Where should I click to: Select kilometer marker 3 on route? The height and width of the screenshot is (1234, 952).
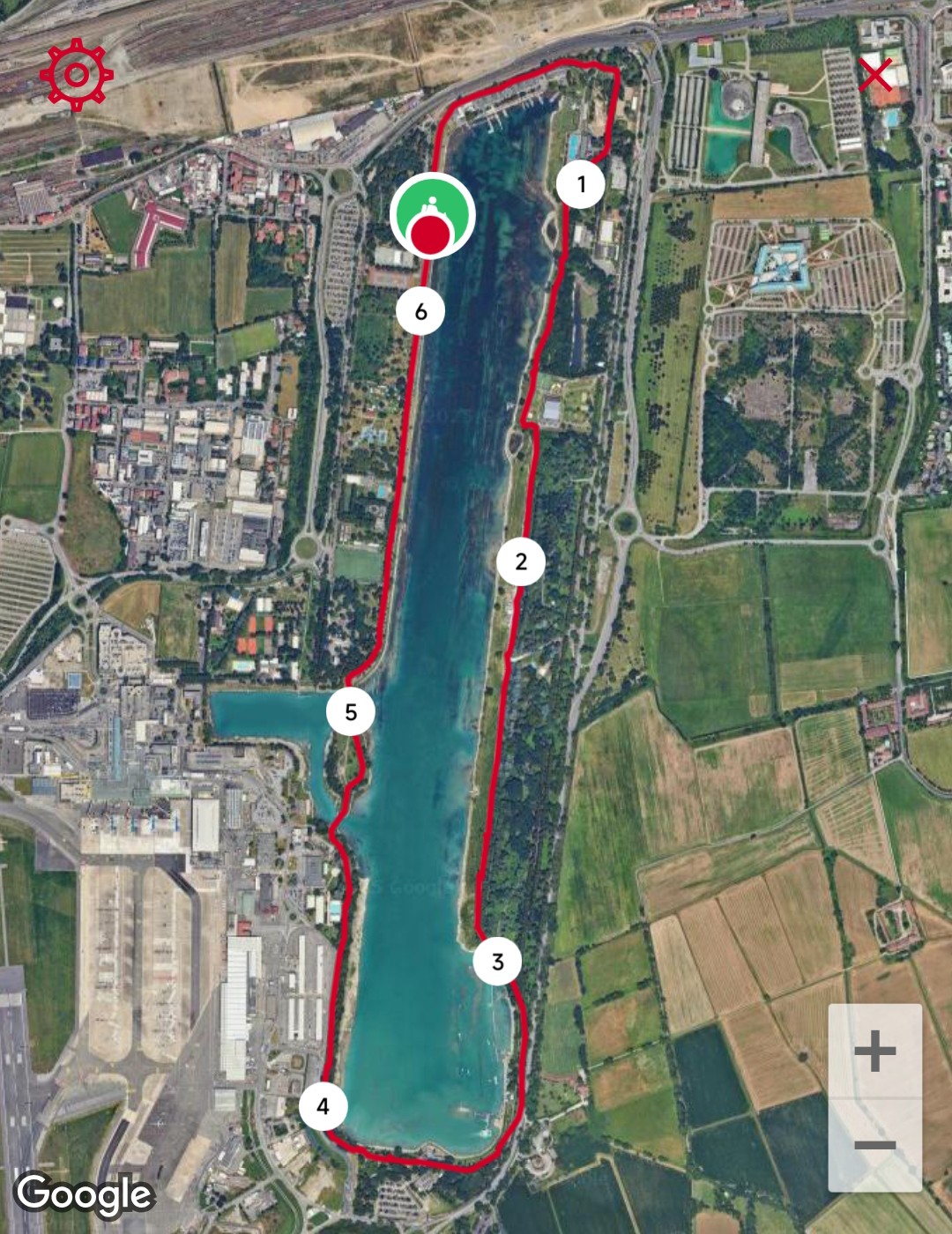click(x=497, y=962)
